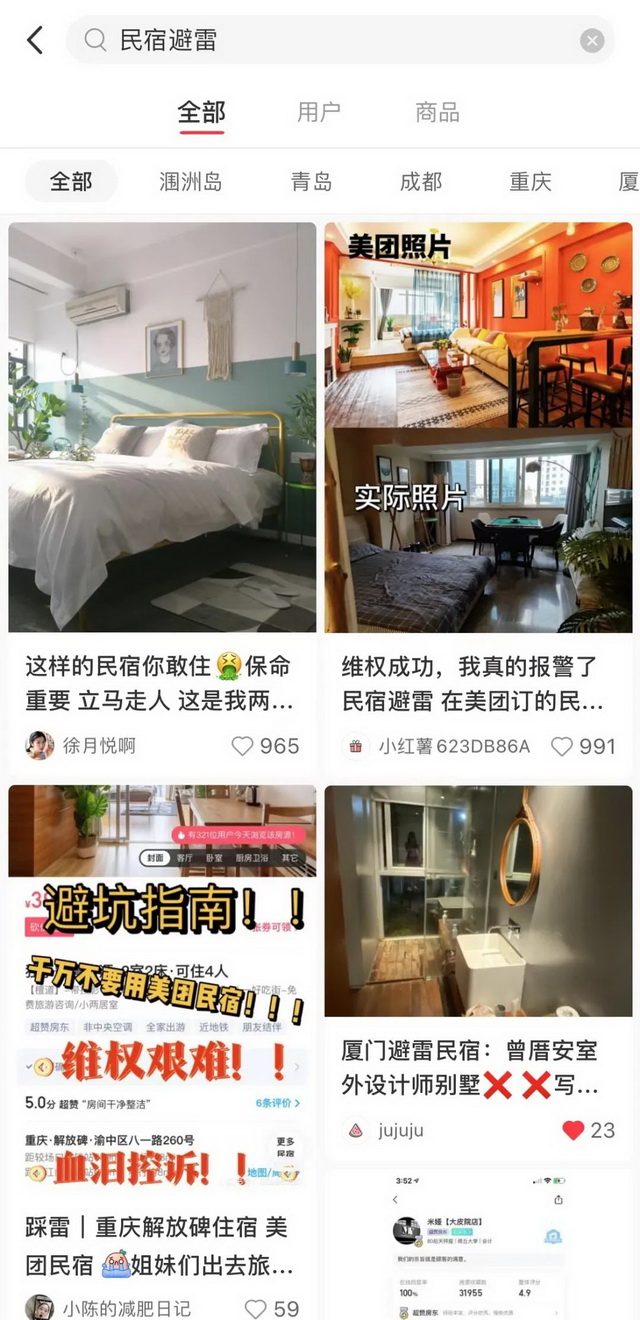Like the post by 徐月悦啊
Viewport: 640px width, 1320px height.
(242, 746)
